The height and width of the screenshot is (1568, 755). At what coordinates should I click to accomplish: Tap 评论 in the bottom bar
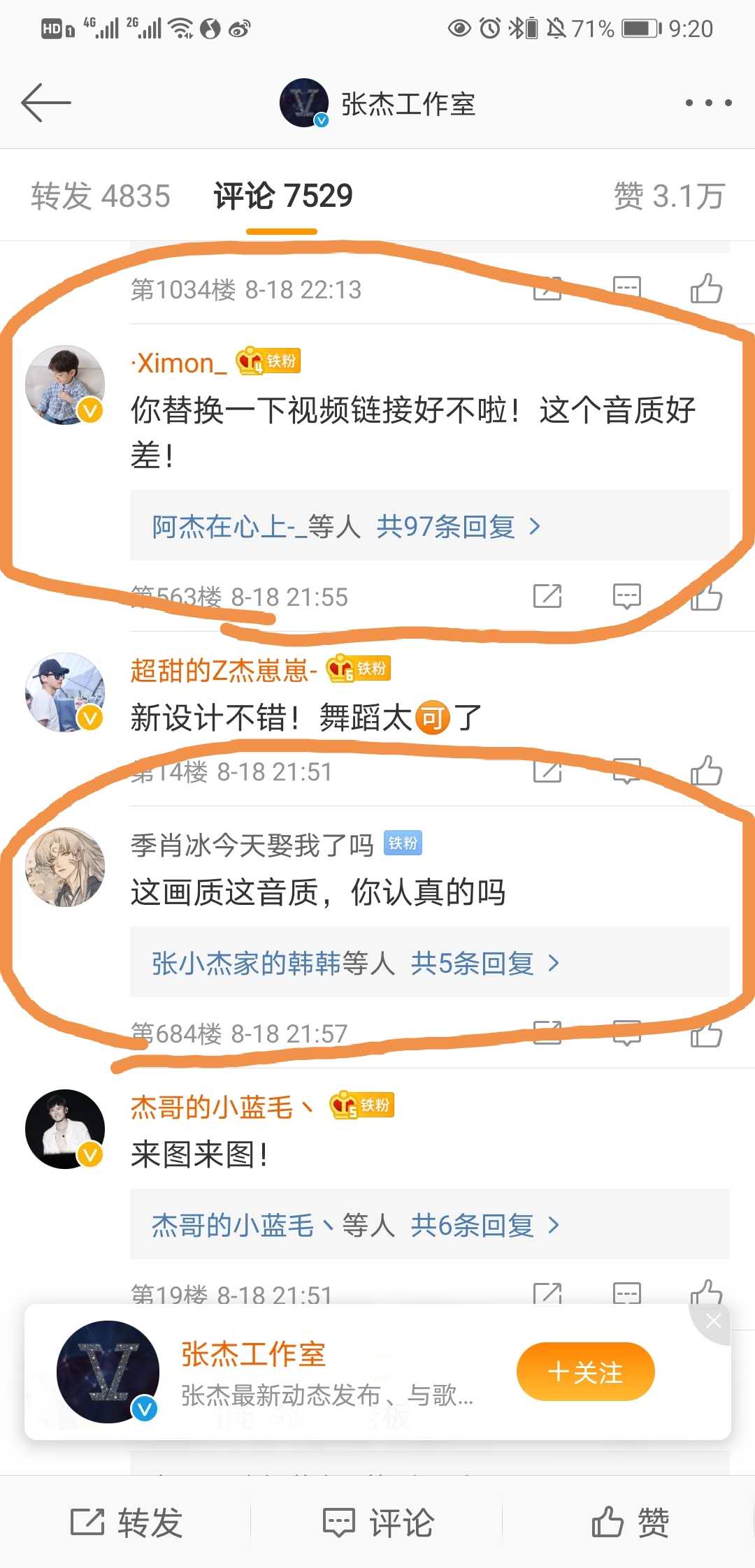click(x=378, y=1522)
